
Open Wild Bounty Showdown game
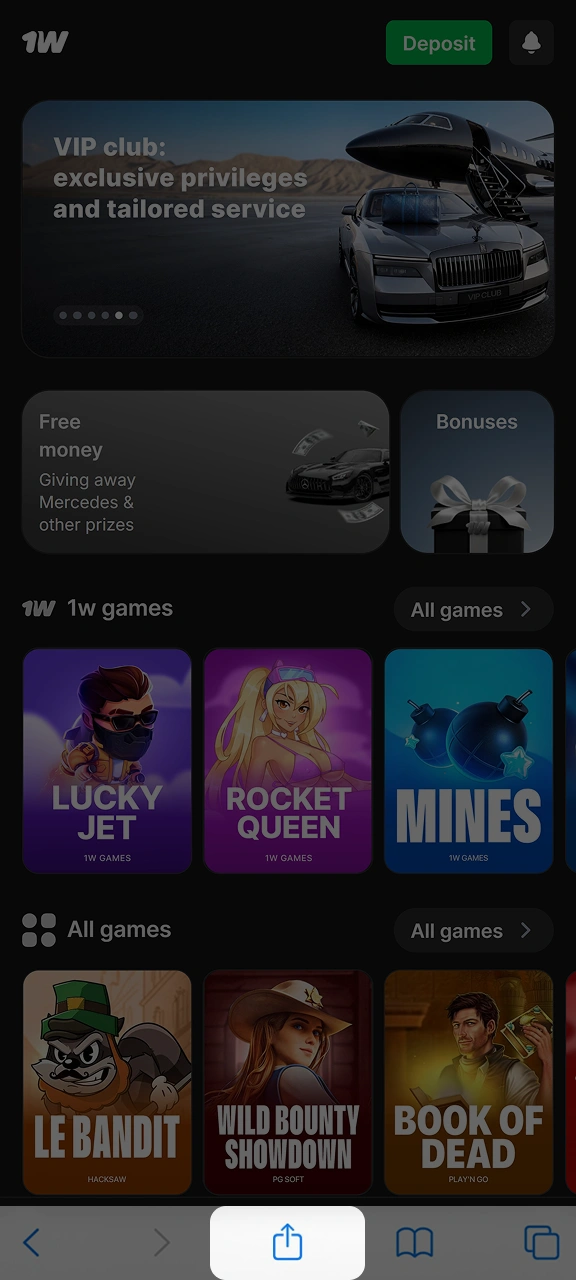pos(288,1082)
